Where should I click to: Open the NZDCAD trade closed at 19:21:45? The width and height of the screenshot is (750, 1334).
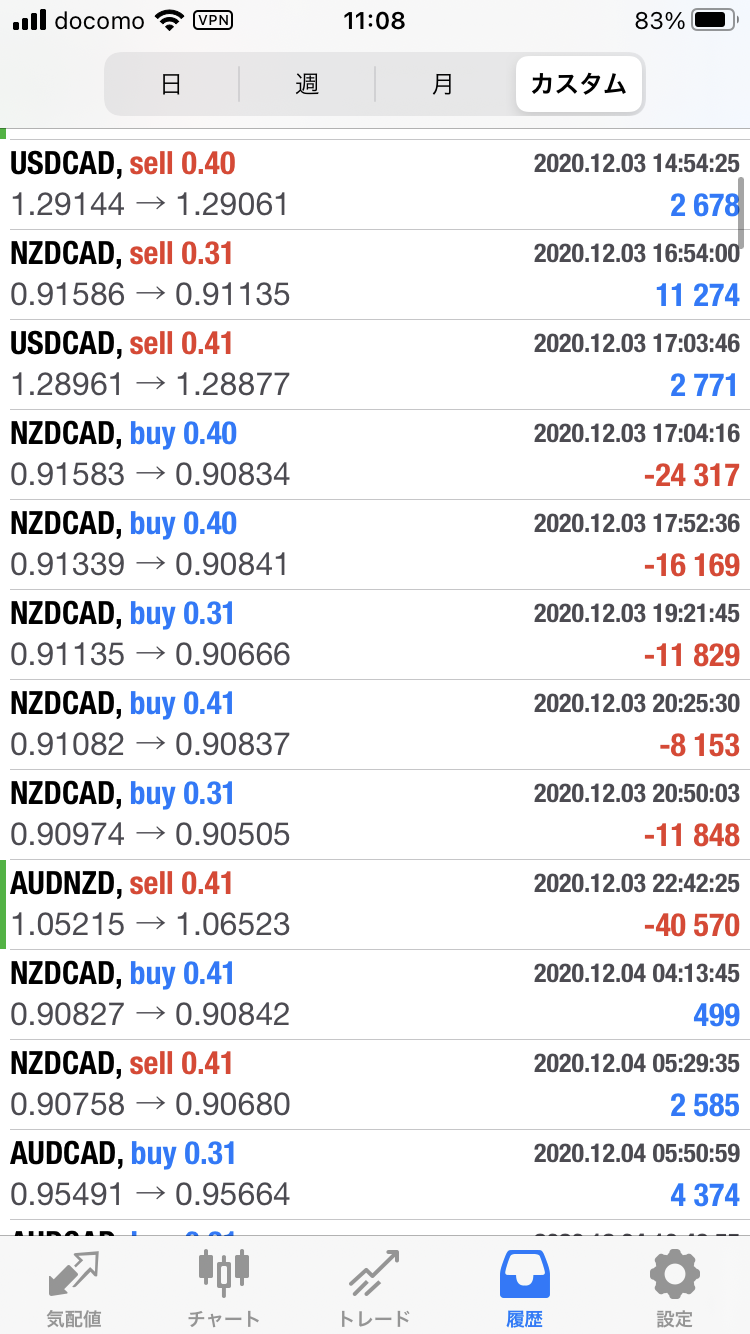point(375,635)
